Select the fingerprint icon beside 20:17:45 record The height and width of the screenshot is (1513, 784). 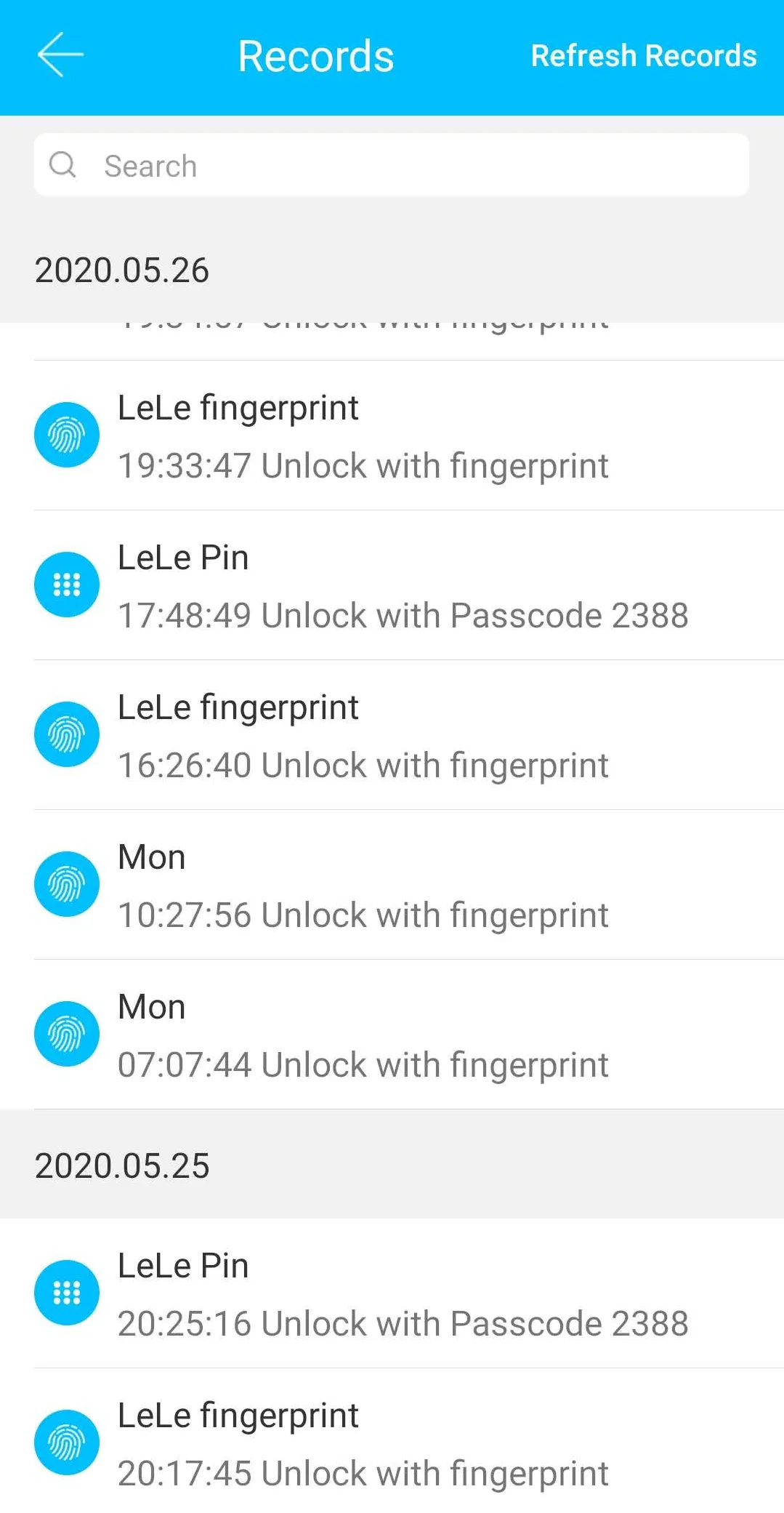pos(67,1442)
